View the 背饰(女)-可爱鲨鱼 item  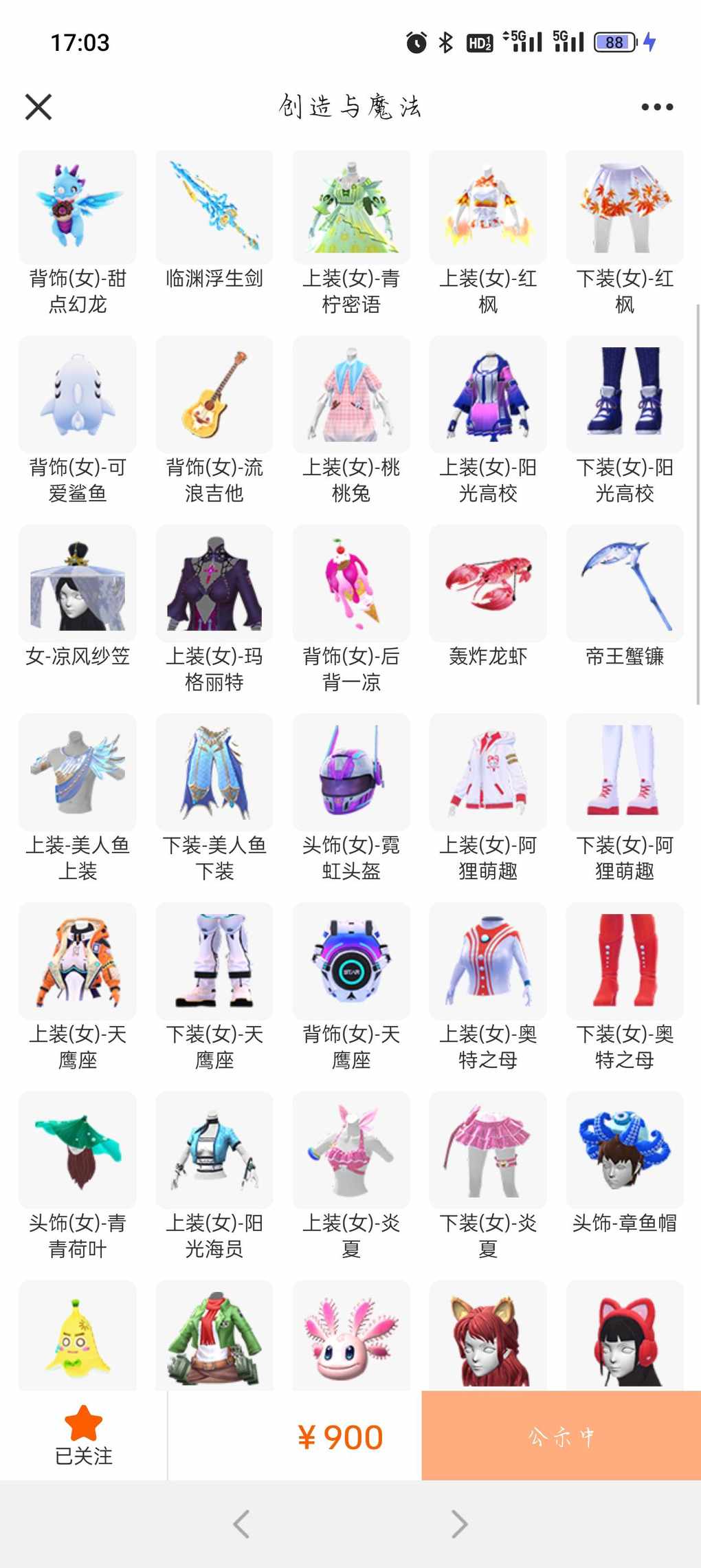click(77, 395)
